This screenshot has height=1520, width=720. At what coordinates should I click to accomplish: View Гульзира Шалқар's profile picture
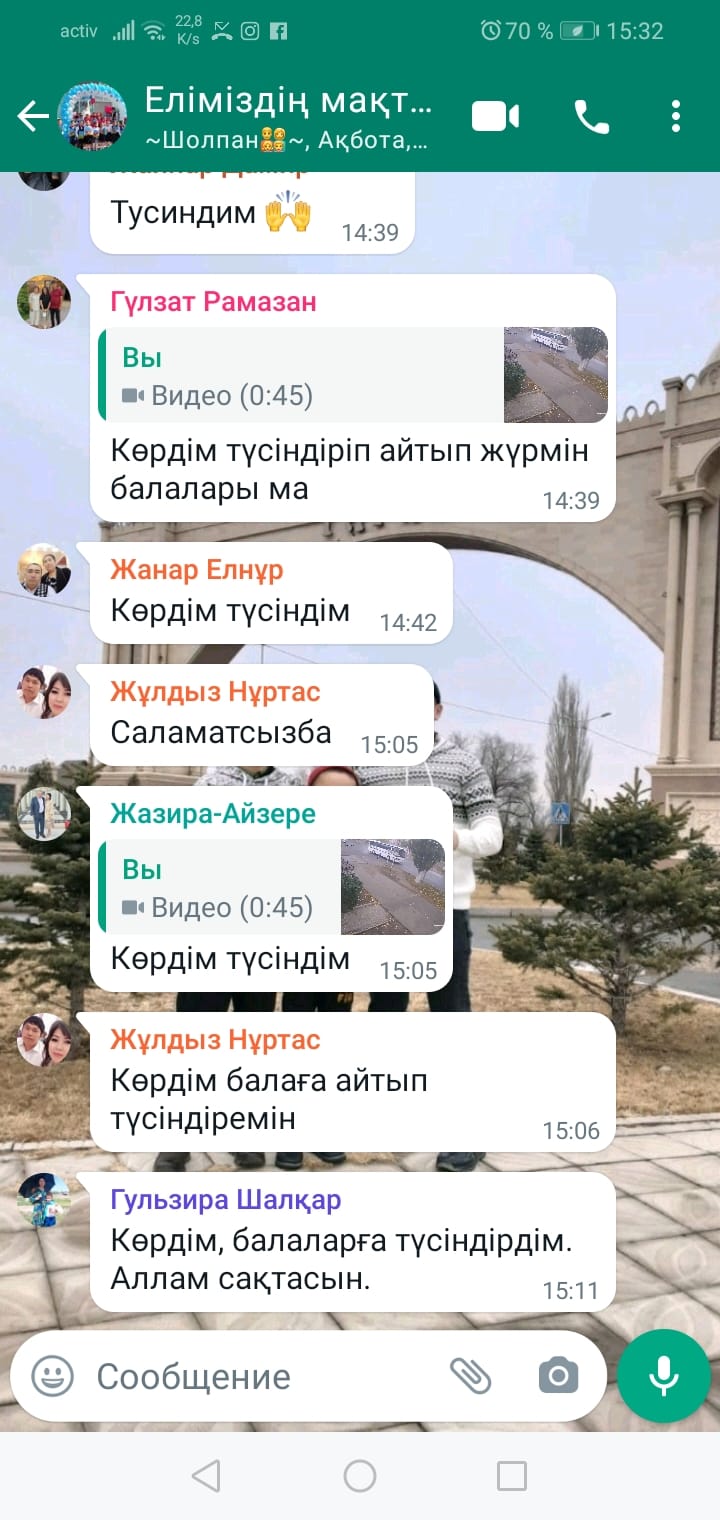pyautogui.click(x=44, y=1200)
